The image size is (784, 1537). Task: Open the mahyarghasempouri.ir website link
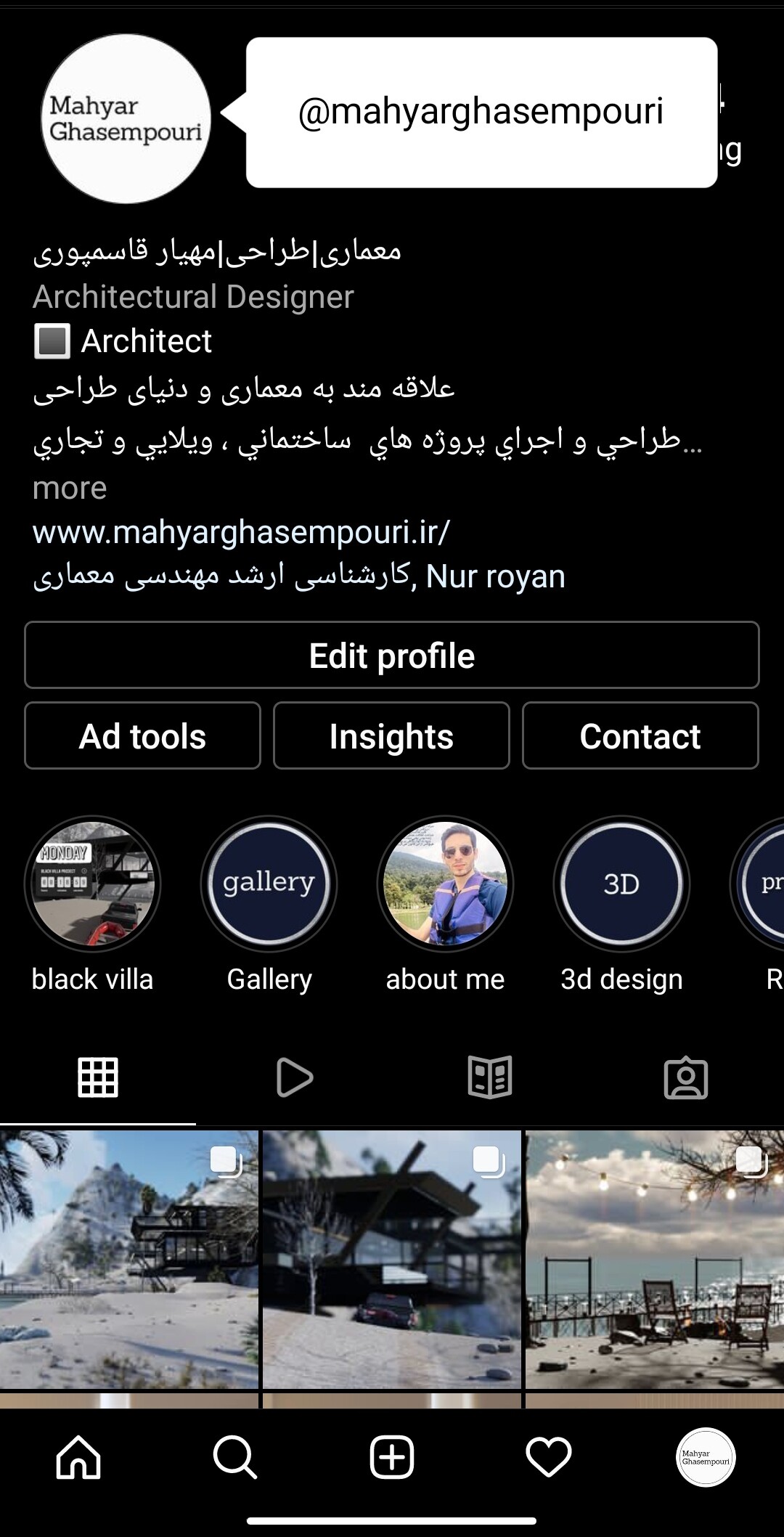(241, 532)
